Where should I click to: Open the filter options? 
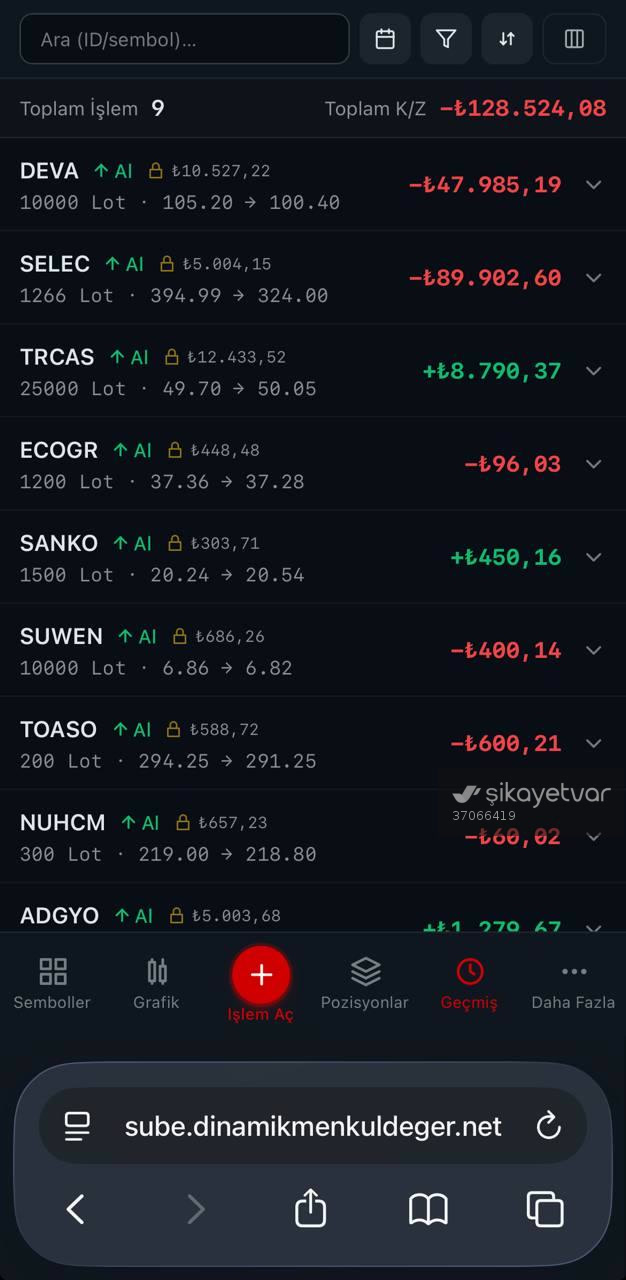point(446,39)
